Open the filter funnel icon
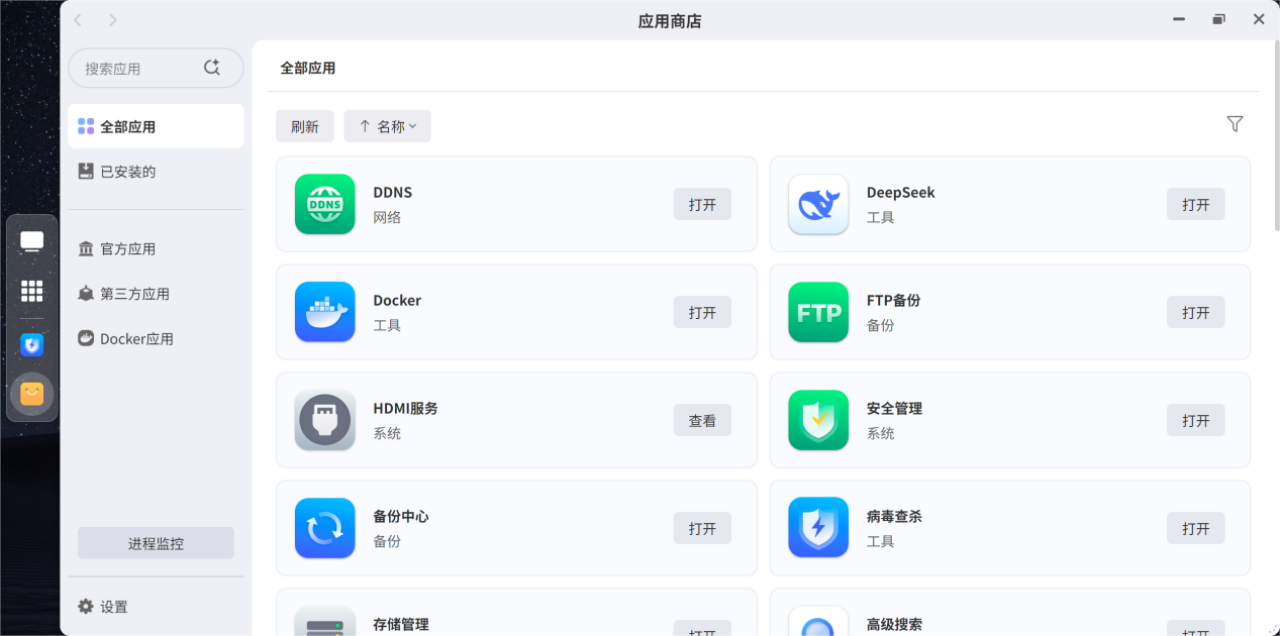The height and width of the screenshot is (636, 1280). tap(1234, 124)
